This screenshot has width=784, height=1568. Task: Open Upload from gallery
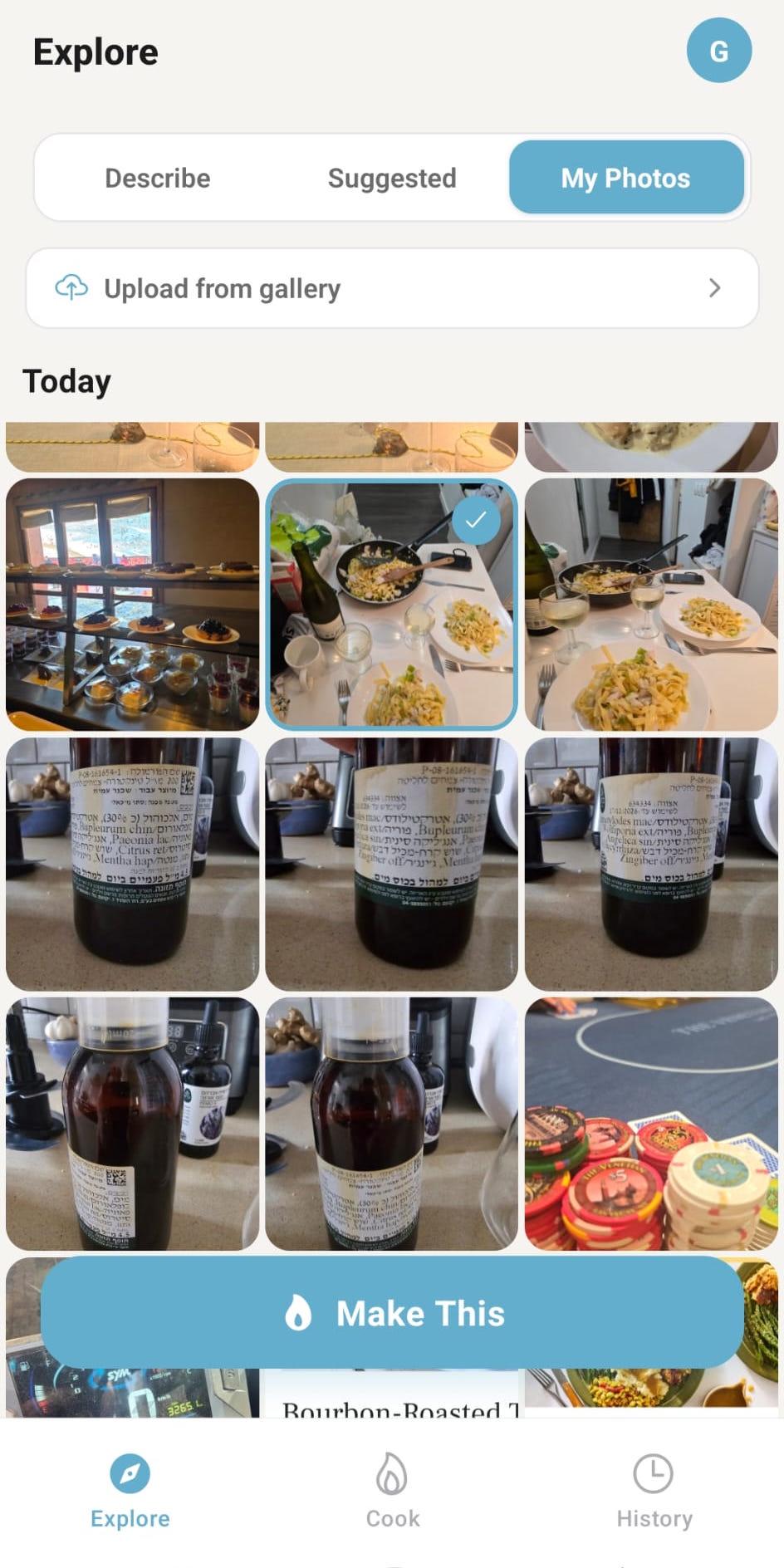pyautogui.click(x=392, y=288)
